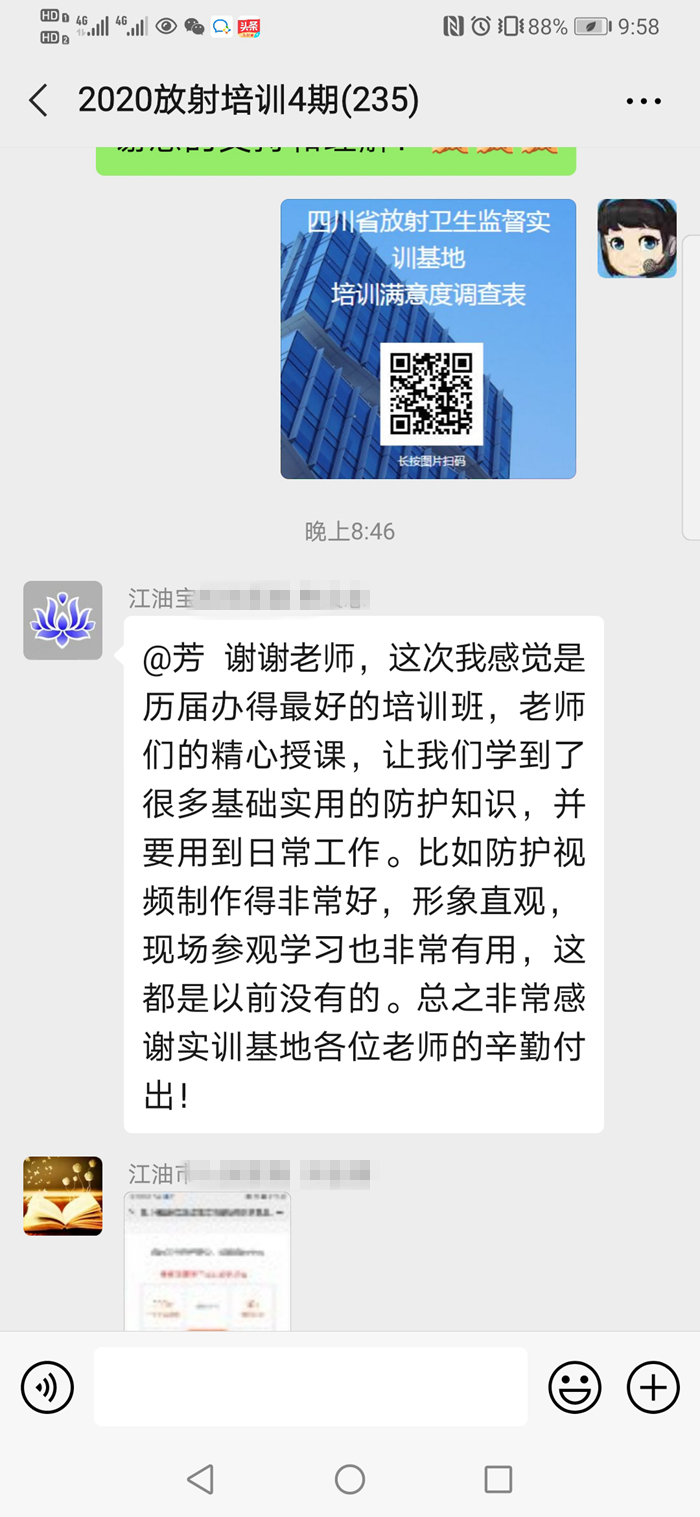Open the emoji picker

coord(575,1387)
